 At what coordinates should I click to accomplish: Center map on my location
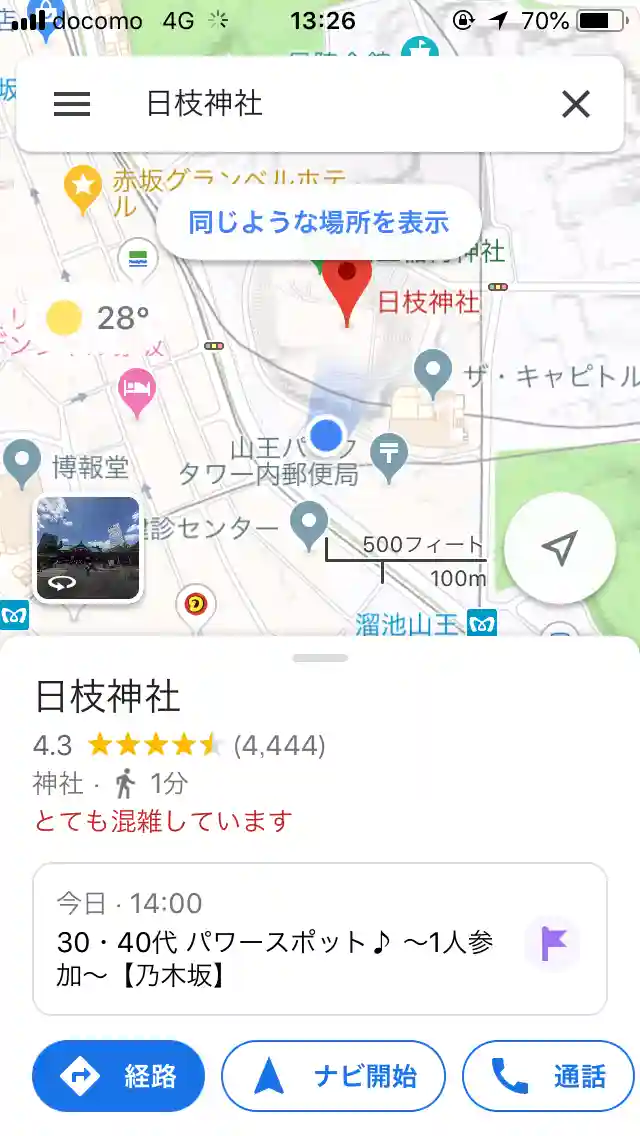tap(560, 547)
